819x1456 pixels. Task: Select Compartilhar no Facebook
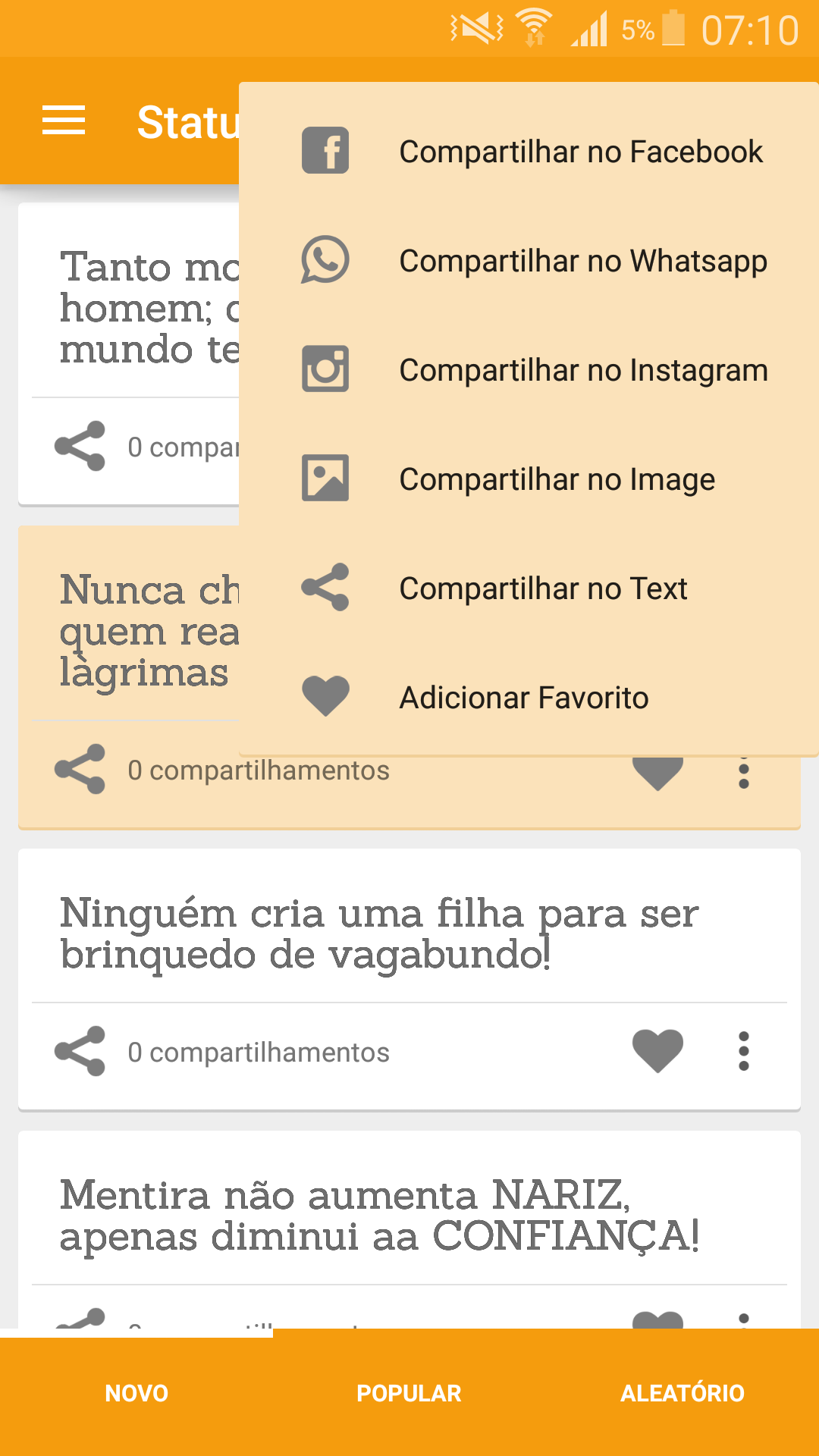coord(529,151)
